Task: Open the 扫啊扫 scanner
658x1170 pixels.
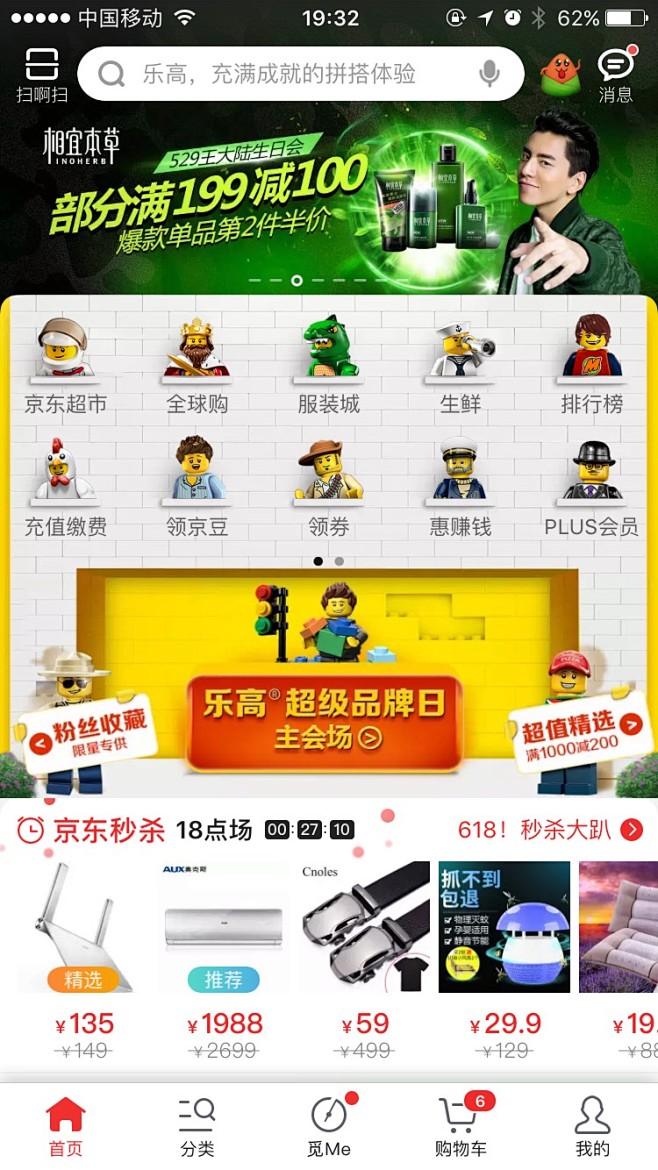Action: 42,76
